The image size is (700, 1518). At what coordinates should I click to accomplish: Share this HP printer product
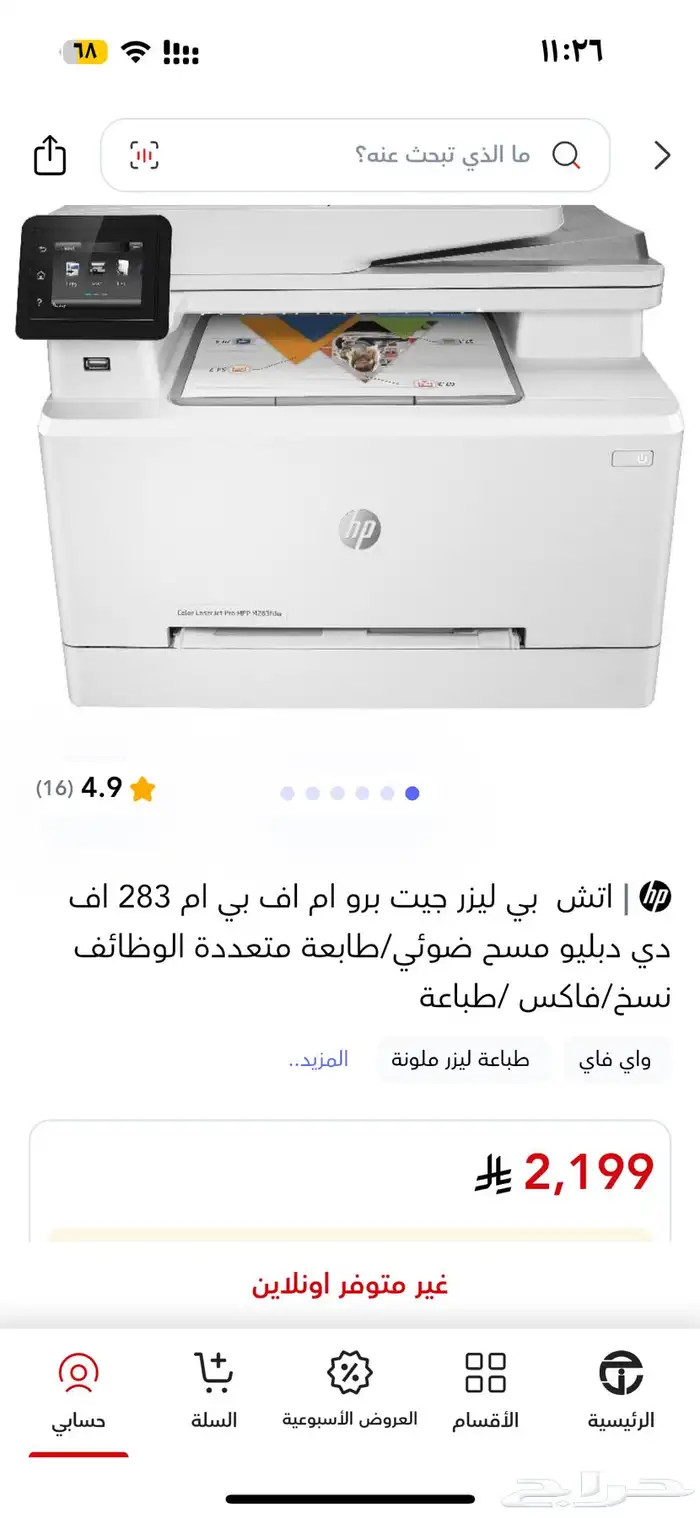click(50, 155)
